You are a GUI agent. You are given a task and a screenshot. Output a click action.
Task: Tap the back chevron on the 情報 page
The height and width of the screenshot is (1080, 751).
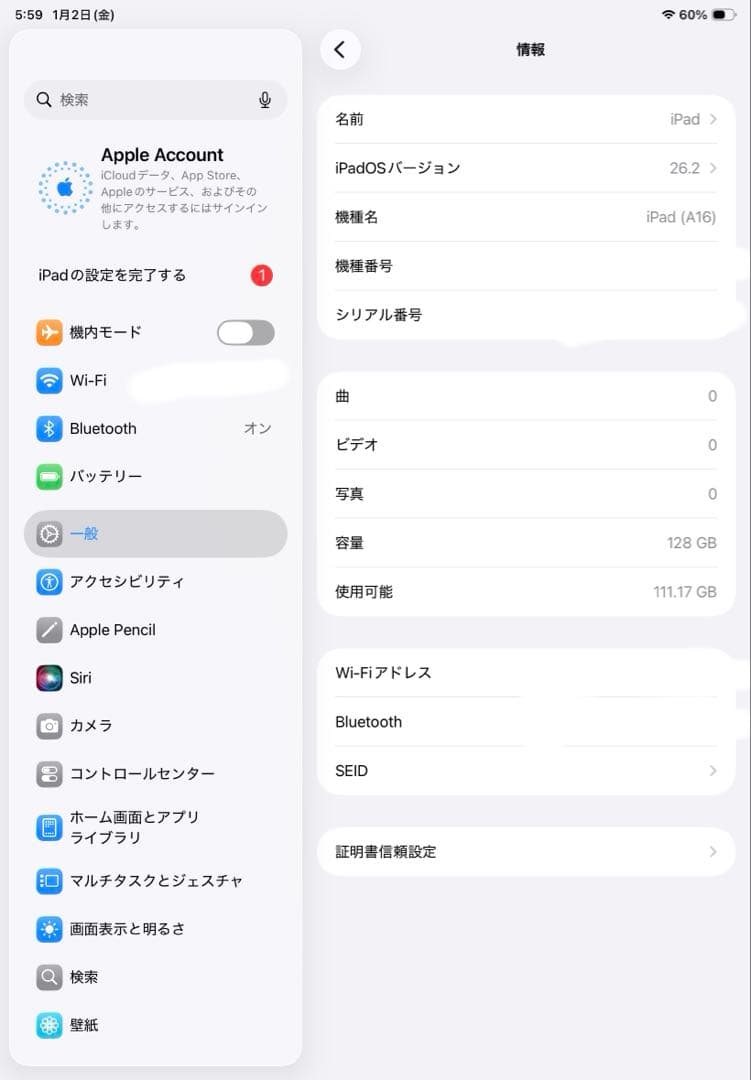(340, 49)
